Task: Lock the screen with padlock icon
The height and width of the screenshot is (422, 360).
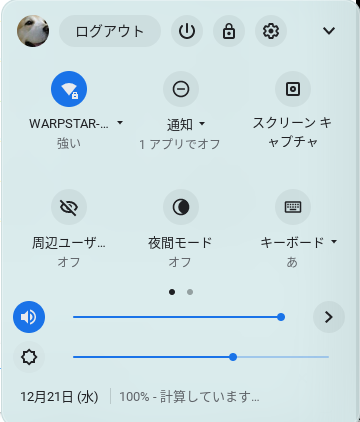Action: (x=229, y=31)
